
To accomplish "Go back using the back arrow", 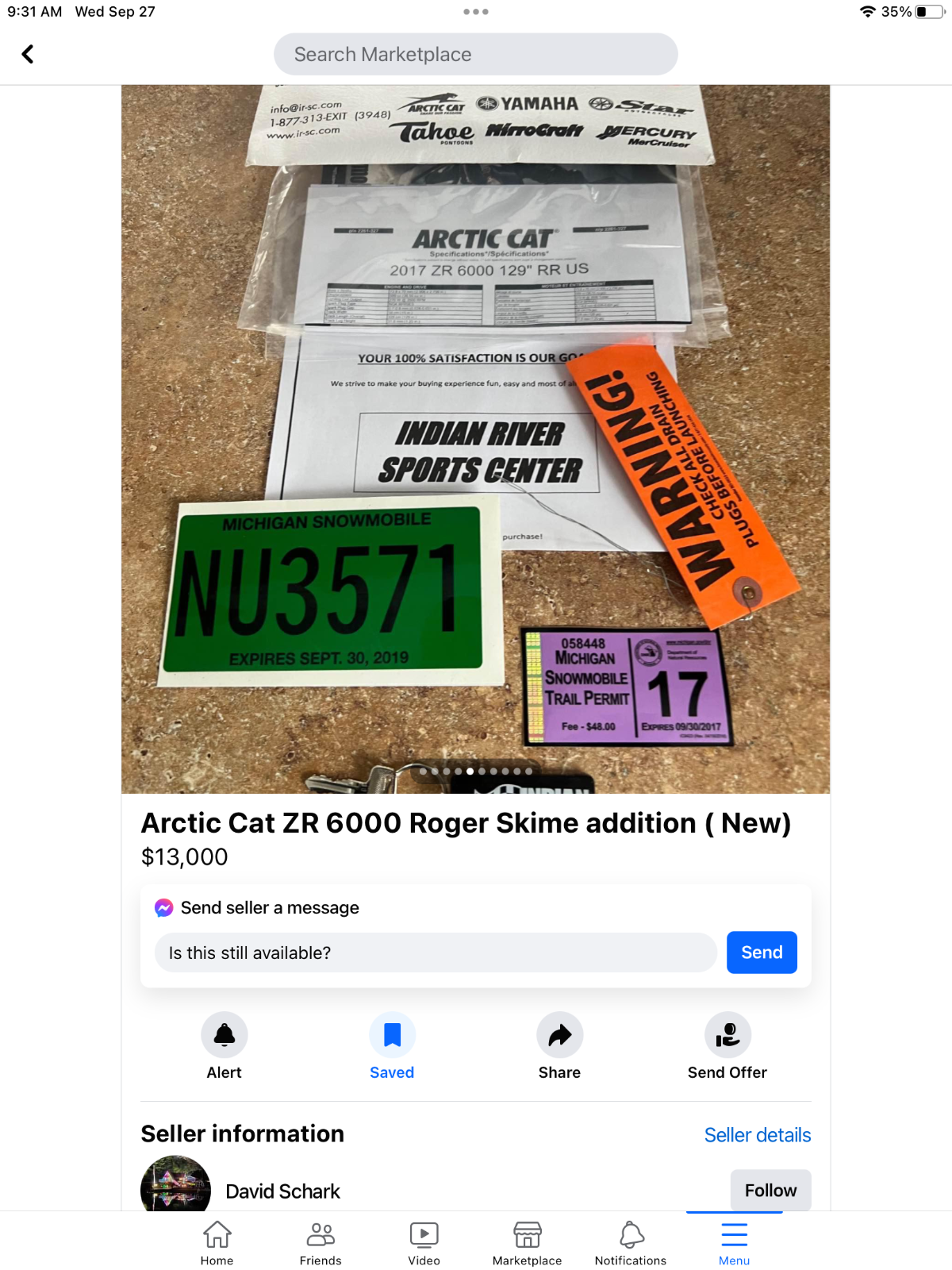I will (28, 54).
